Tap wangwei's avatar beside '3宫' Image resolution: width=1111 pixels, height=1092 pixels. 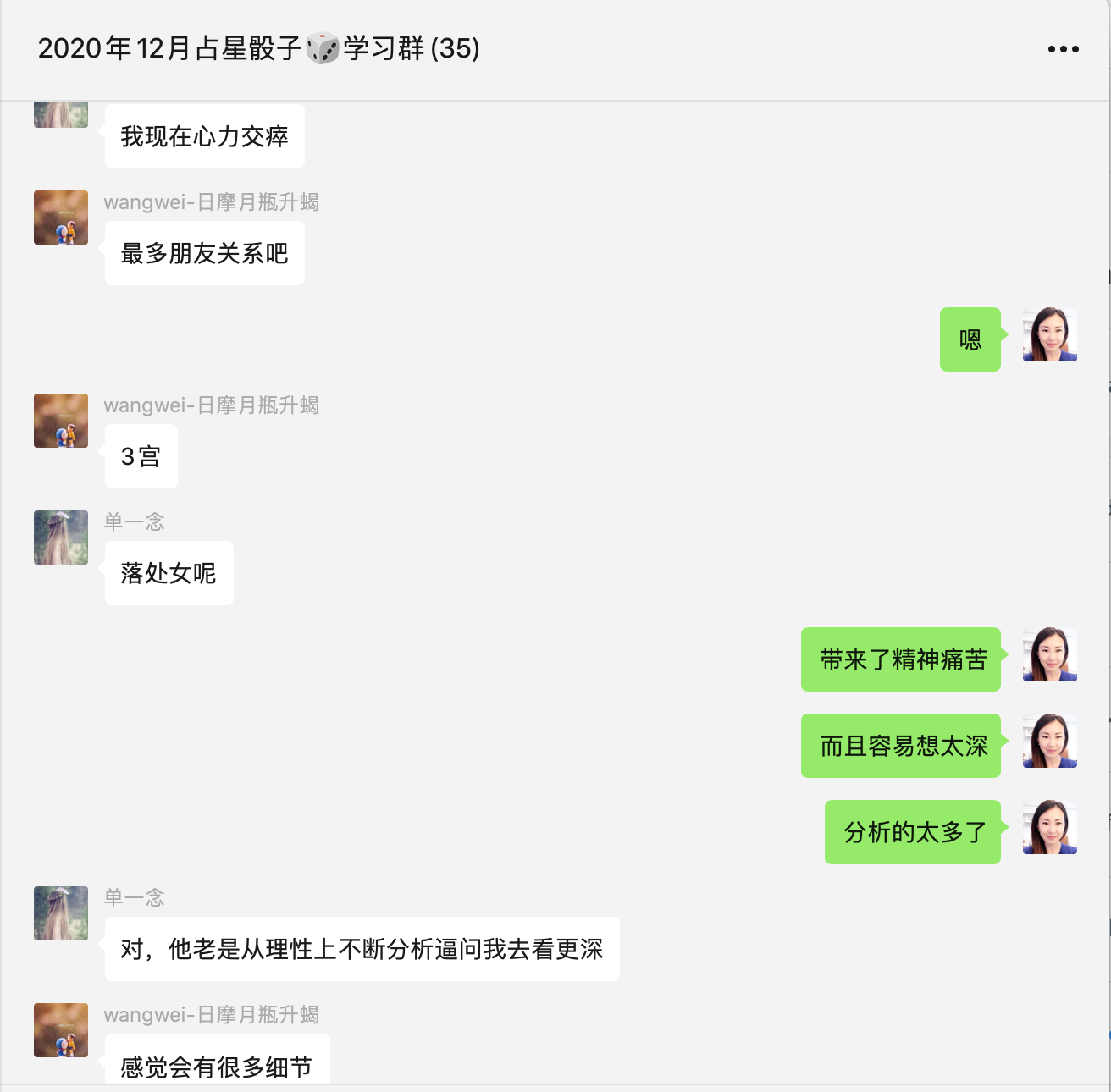(x=61, y=421)
